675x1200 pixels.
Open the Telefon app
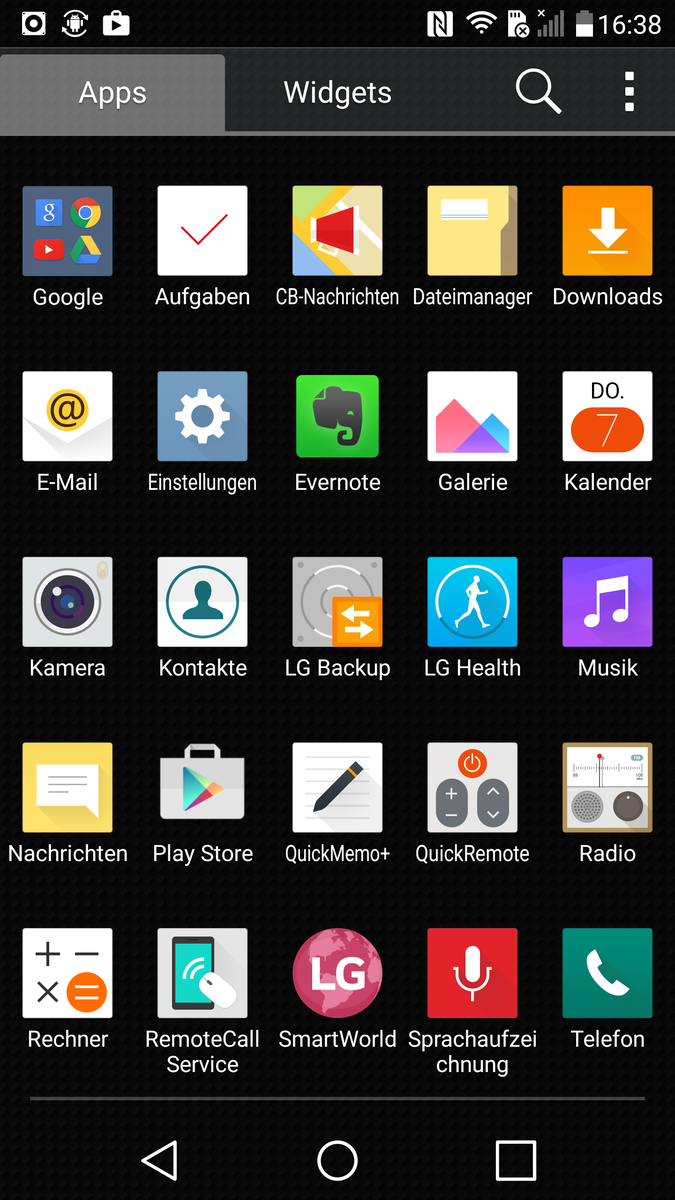(x=607, y=973)
